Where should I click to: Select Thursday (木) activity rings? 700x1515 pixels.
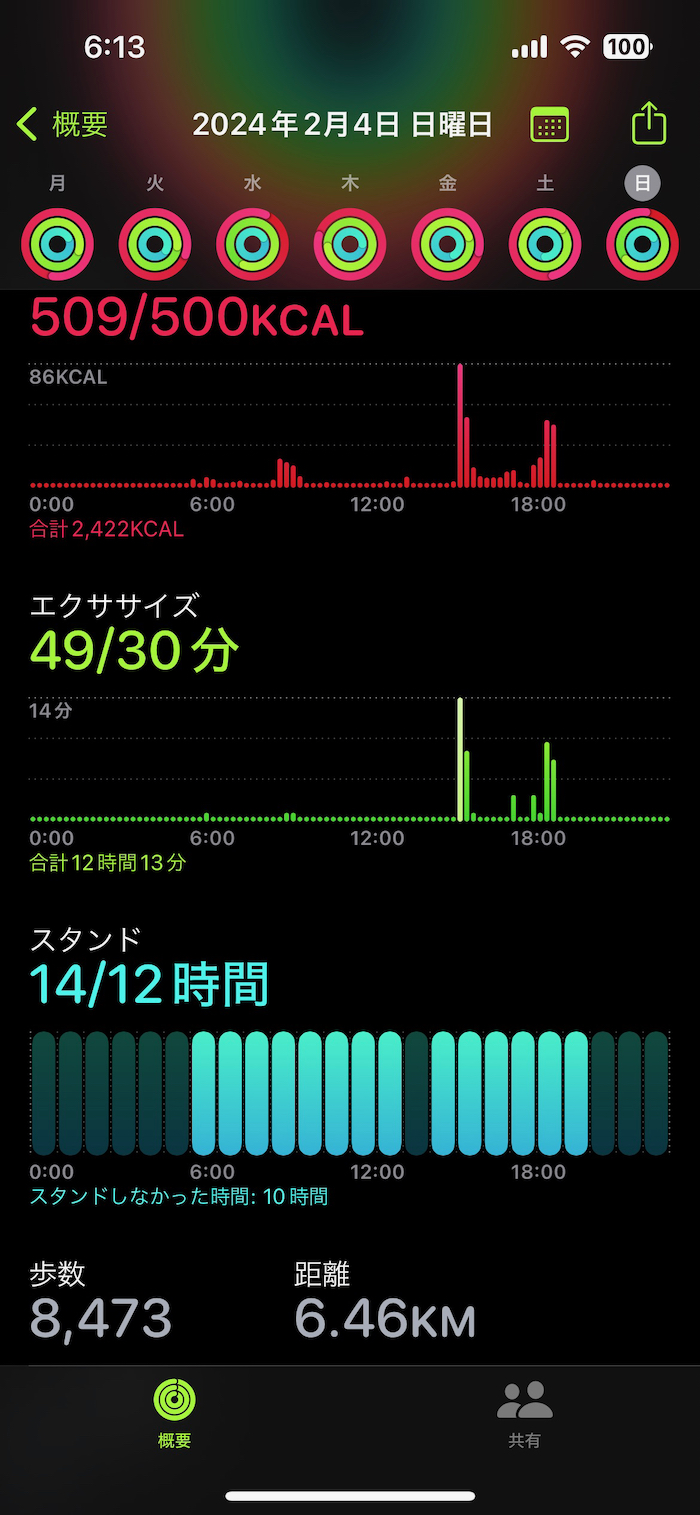tap(350, 243)
